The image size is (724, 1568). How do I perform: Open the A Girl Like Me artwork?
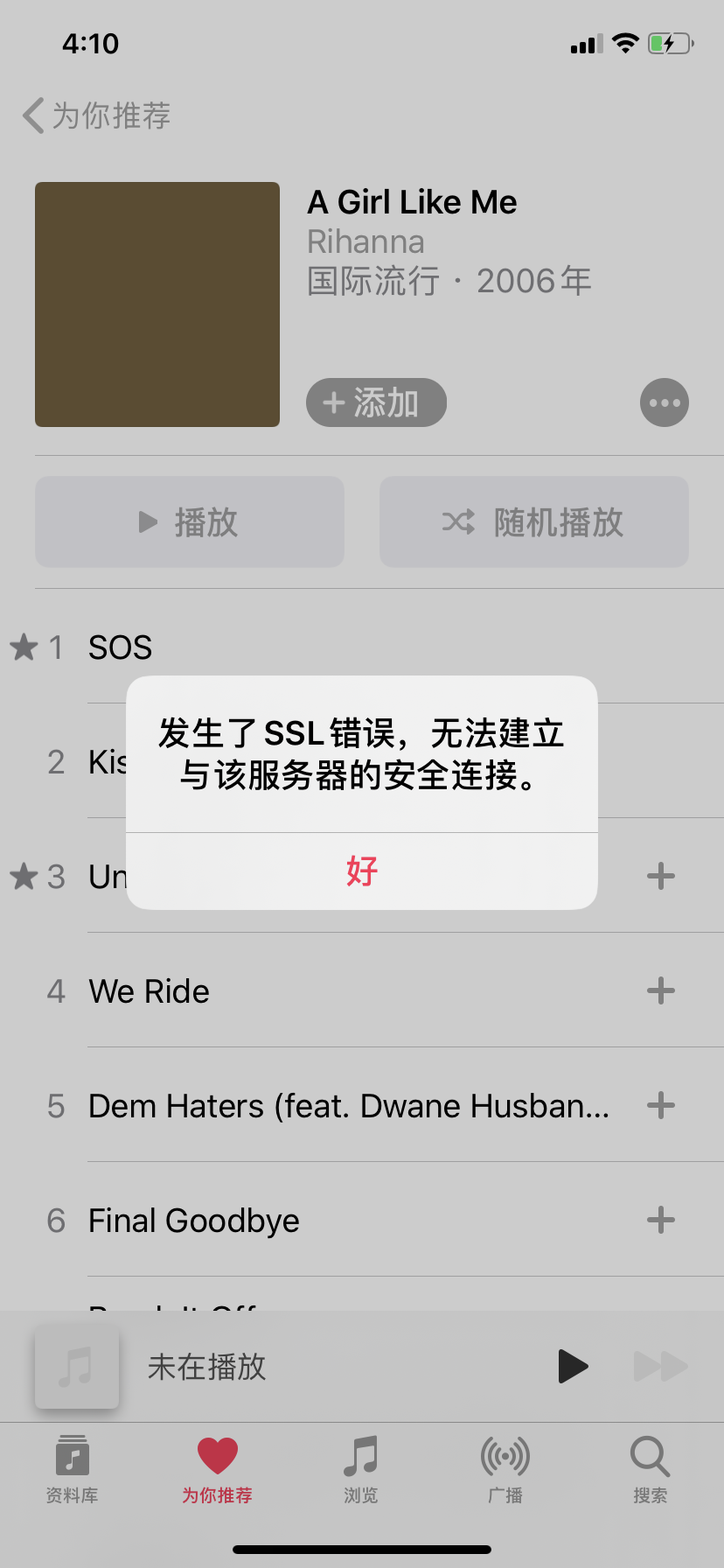[x=157, y=304]
